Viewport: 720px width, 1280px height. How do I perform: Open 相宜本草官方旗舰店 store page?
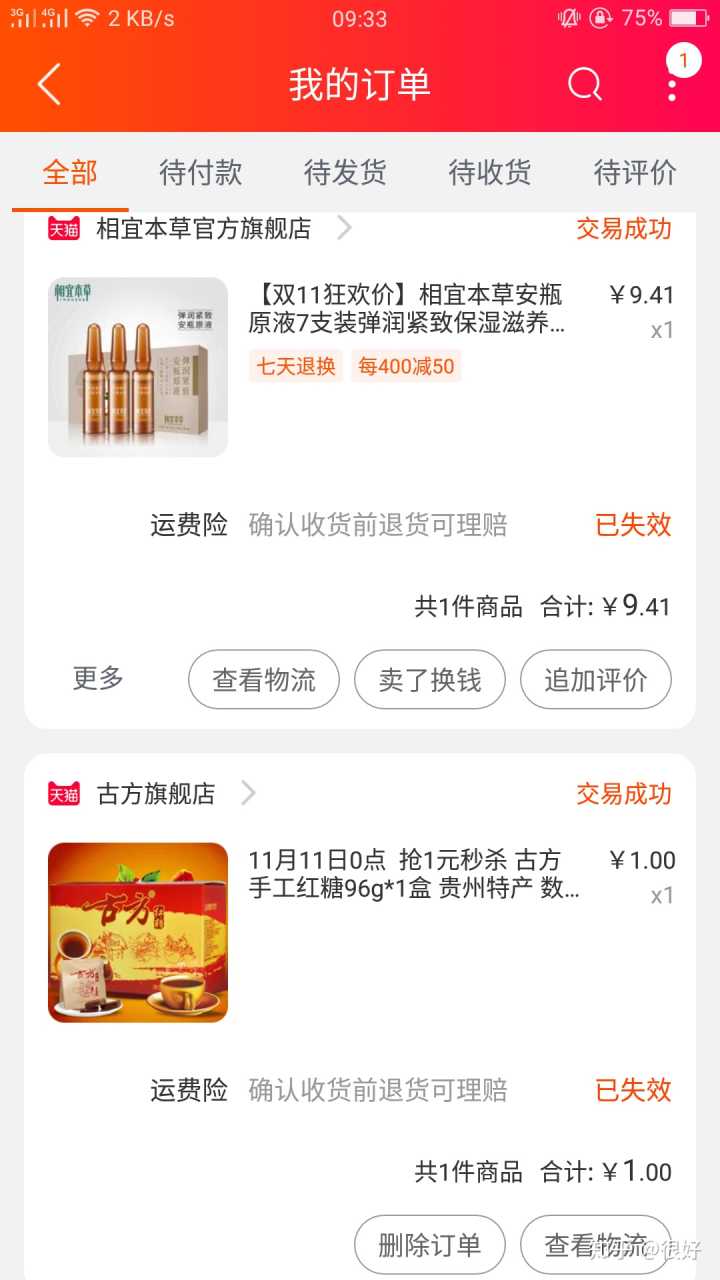click(203, 229)
